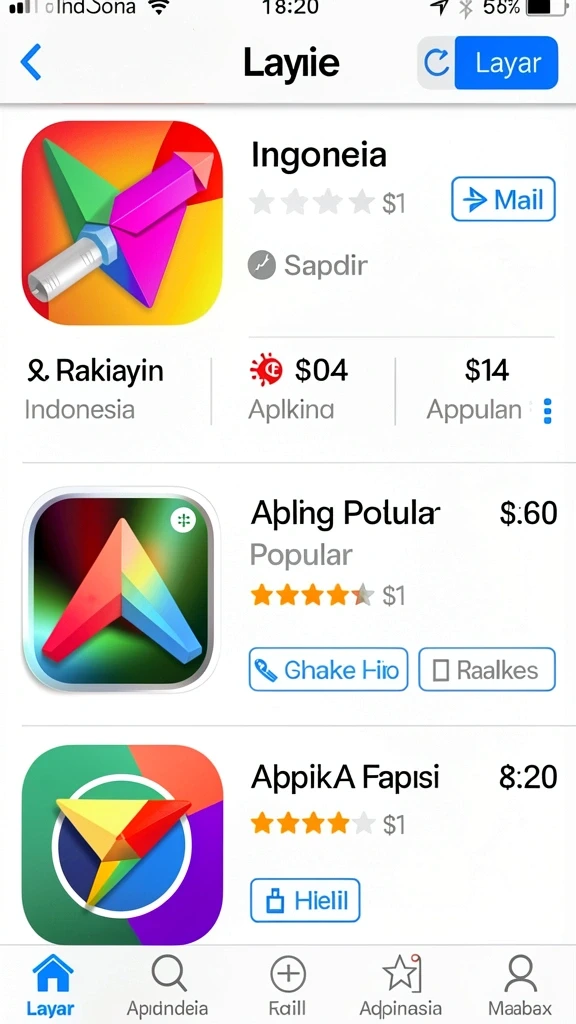The width and height of the screenshot is (576, 1024).
Task: Open the three-dot menu beside Appulan
Action: click(547, 411)
